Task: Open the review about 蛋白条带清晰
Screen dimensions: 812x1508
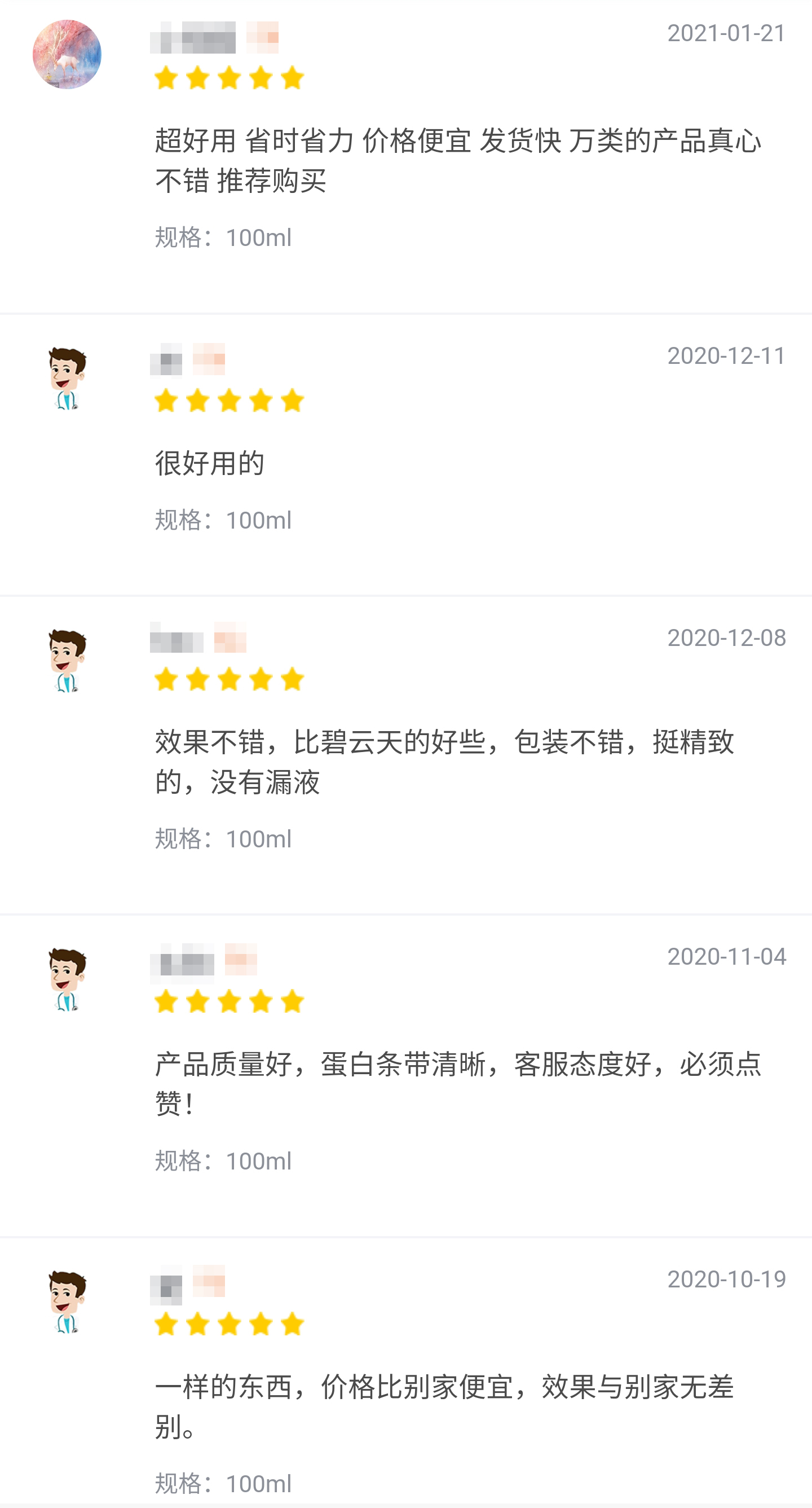Action: click(x=457, y=1083)
